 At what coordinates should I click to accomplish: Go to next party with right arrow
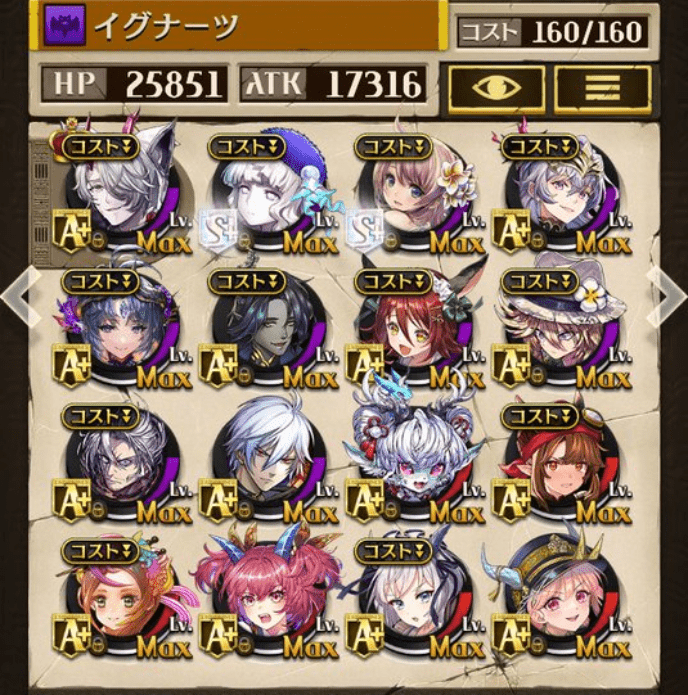(x=666, y=296)
